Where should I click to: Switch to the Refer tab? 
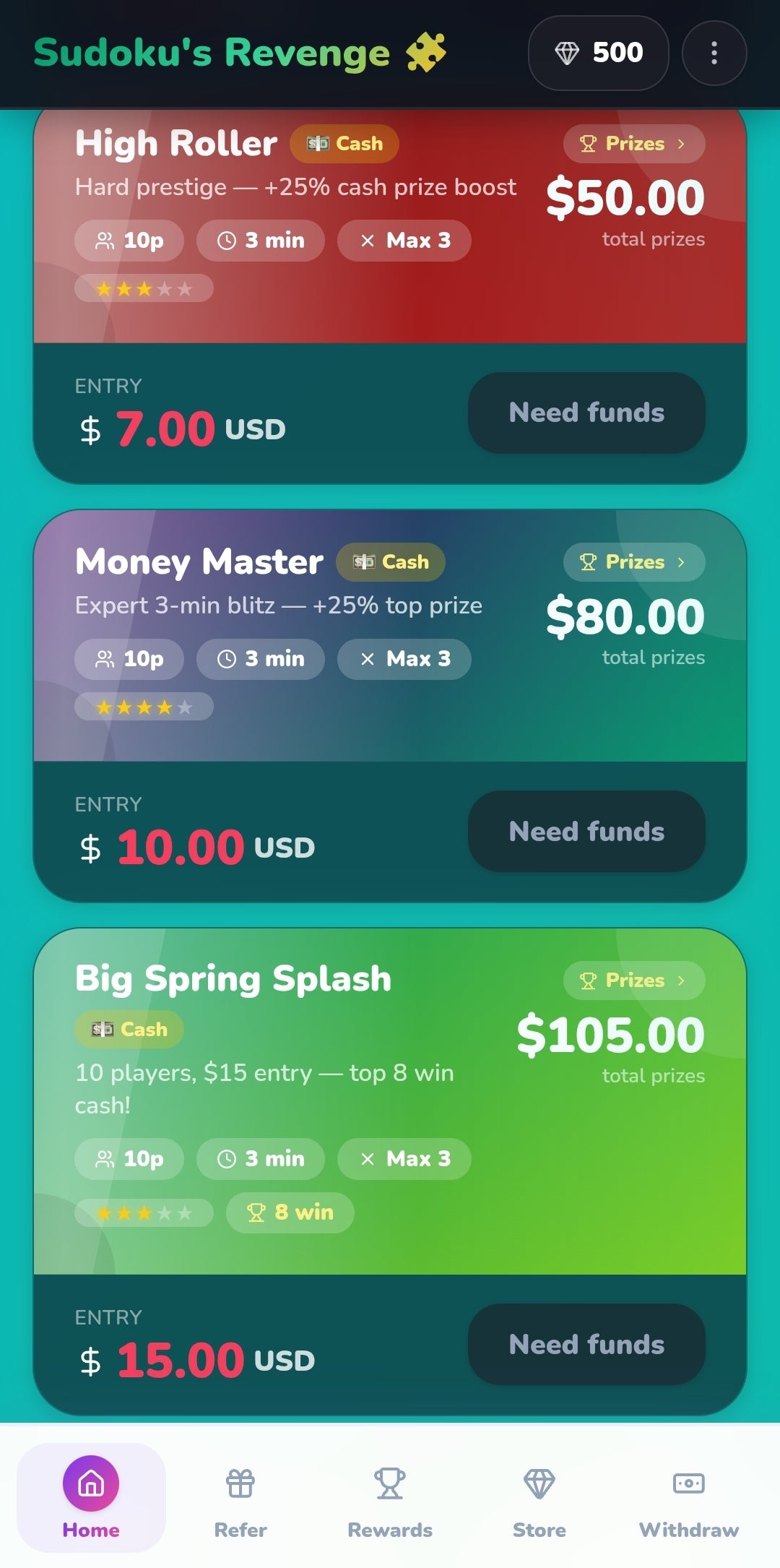click(x=240, y=1497)
